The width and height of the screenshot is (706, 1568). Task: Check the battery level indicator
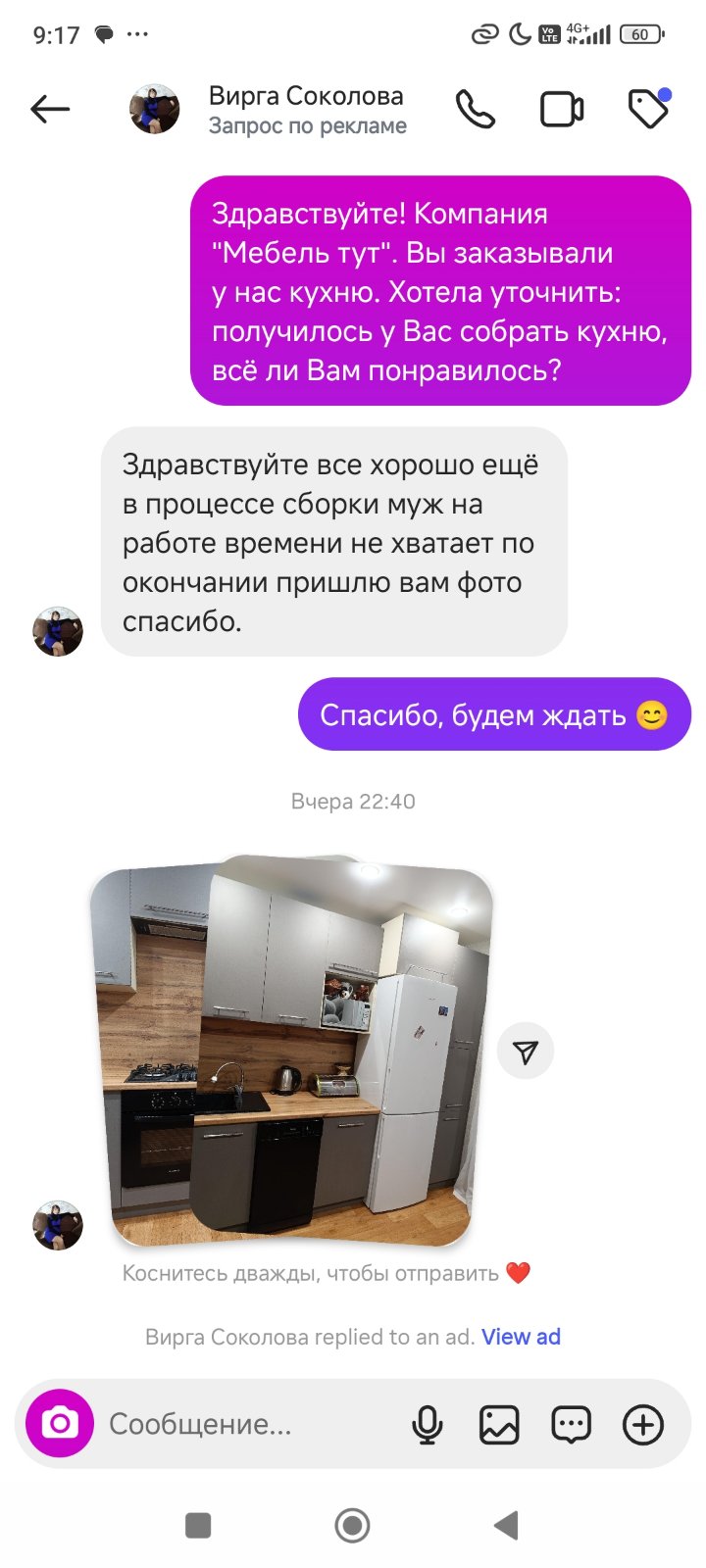point(642,32)
